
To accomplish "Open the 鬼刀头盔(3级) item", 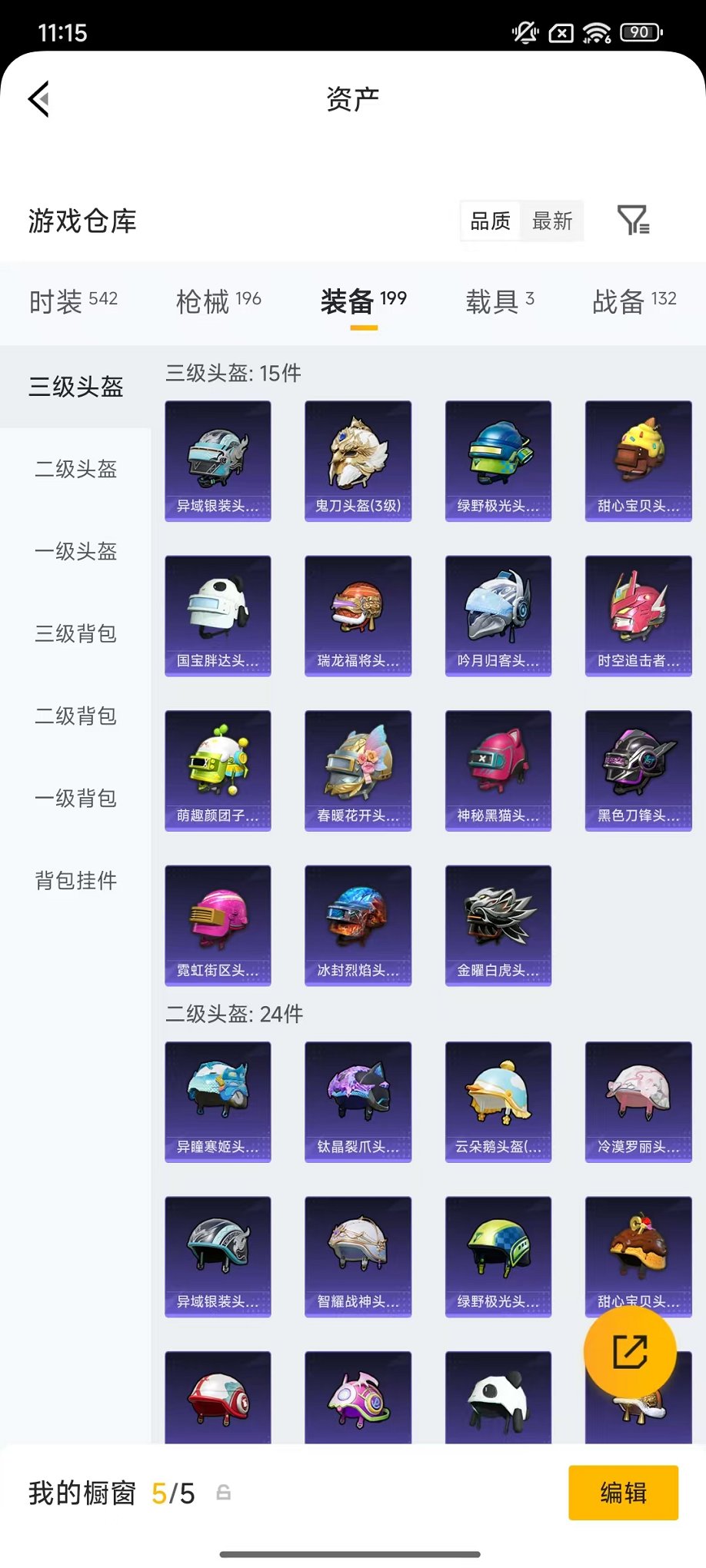I will pos(358,461).
